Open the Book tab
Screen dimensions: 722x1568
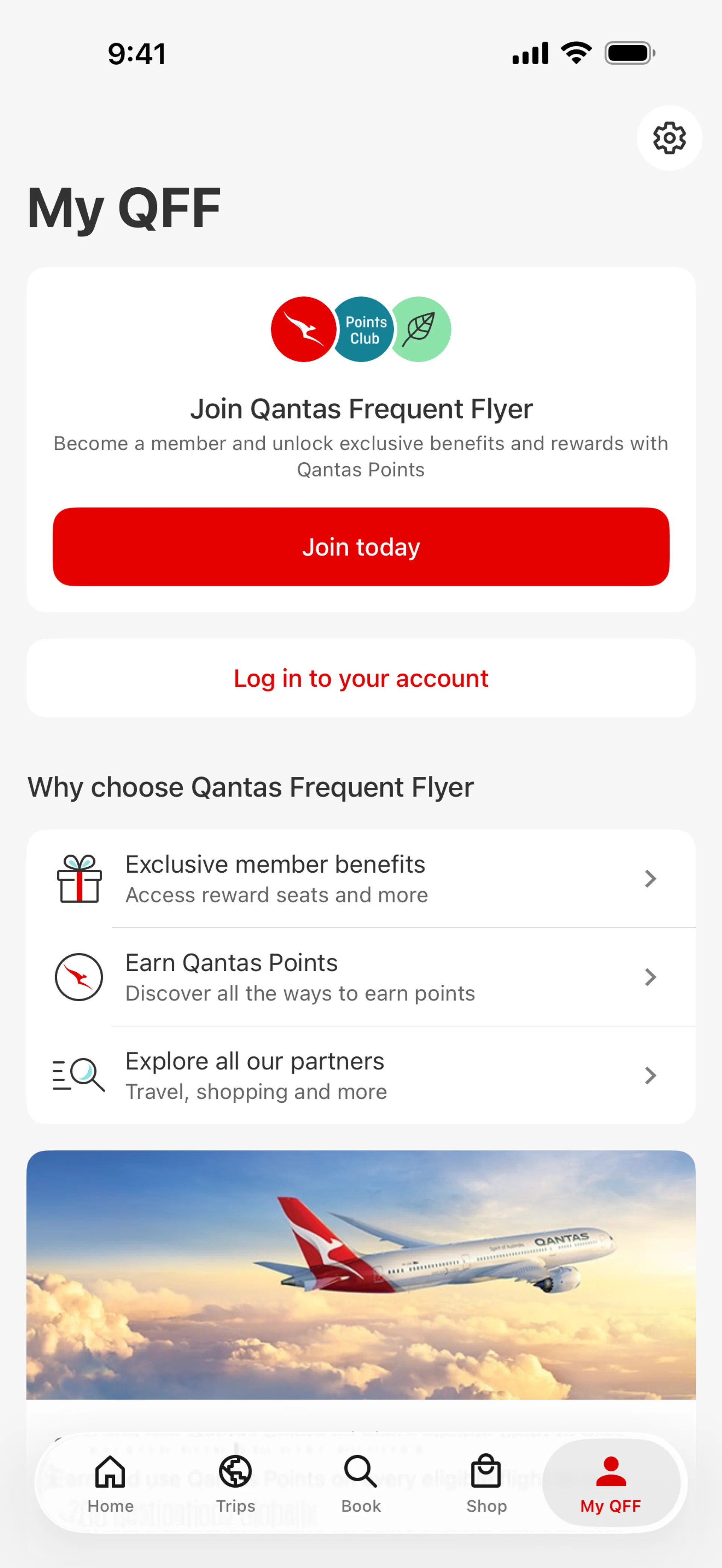pyautogui.click(x=361, y=1483)
